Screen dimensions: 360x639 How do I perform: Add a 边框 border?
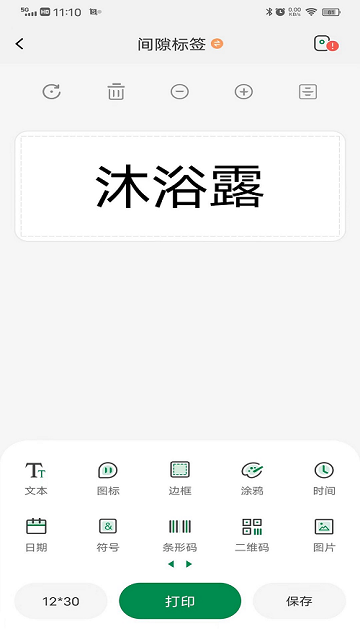point(180,478)
